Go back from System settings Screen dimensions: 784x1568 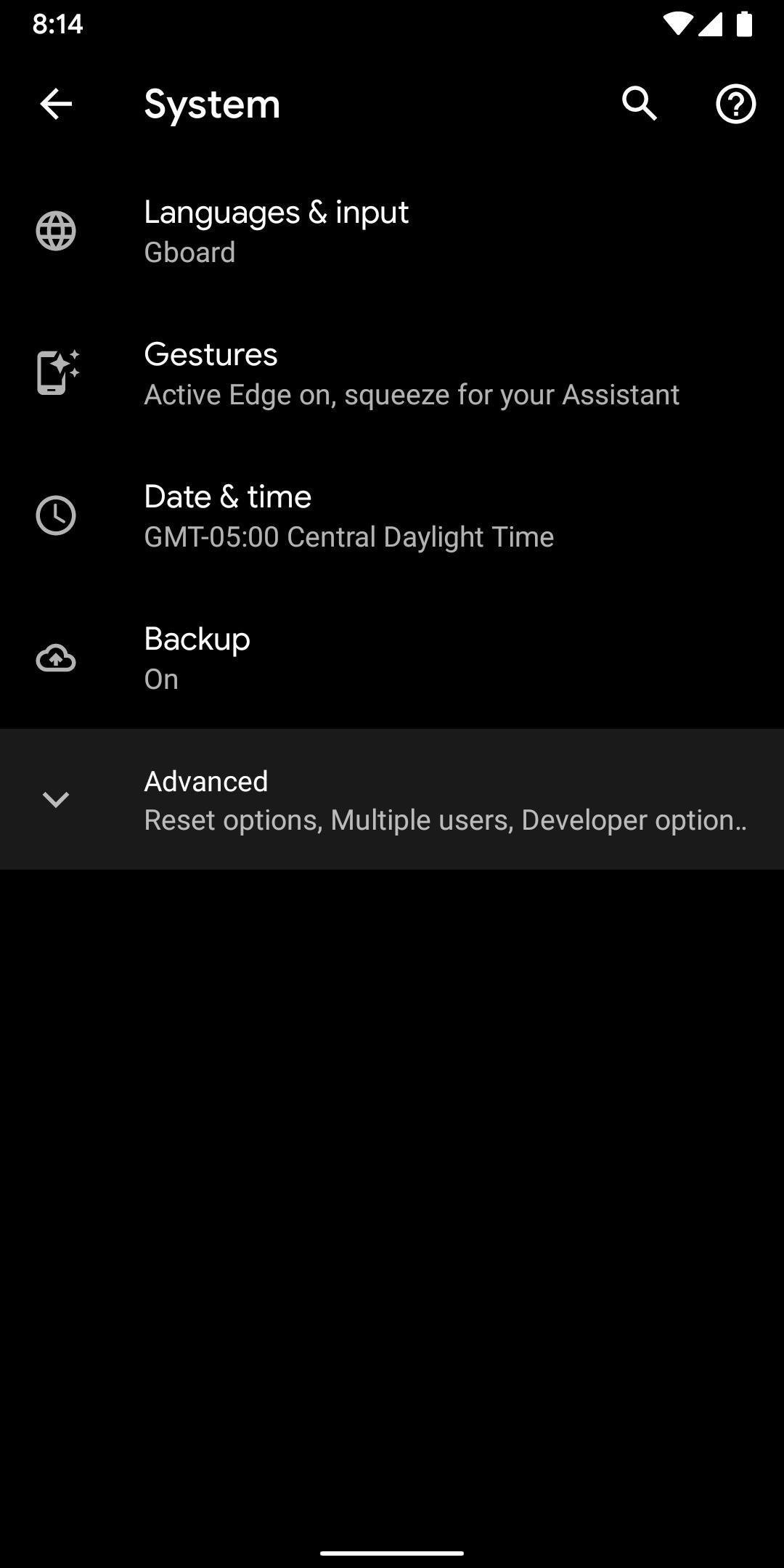point(56,104)
